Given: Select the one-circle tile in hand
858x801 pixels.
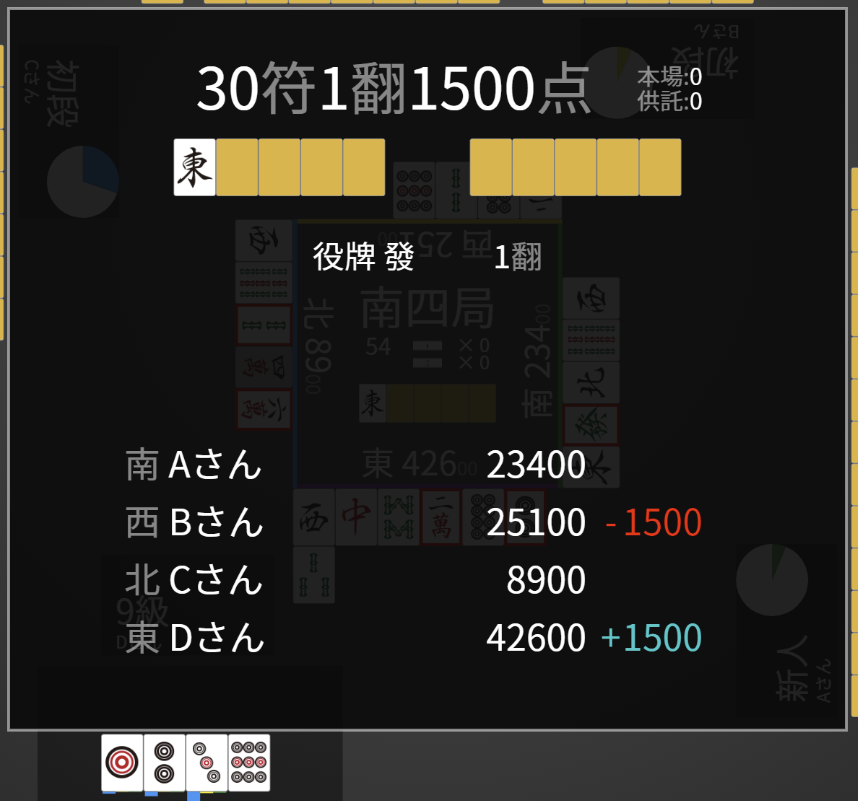Looking at the screenshot, I should [x=122, y=763].
